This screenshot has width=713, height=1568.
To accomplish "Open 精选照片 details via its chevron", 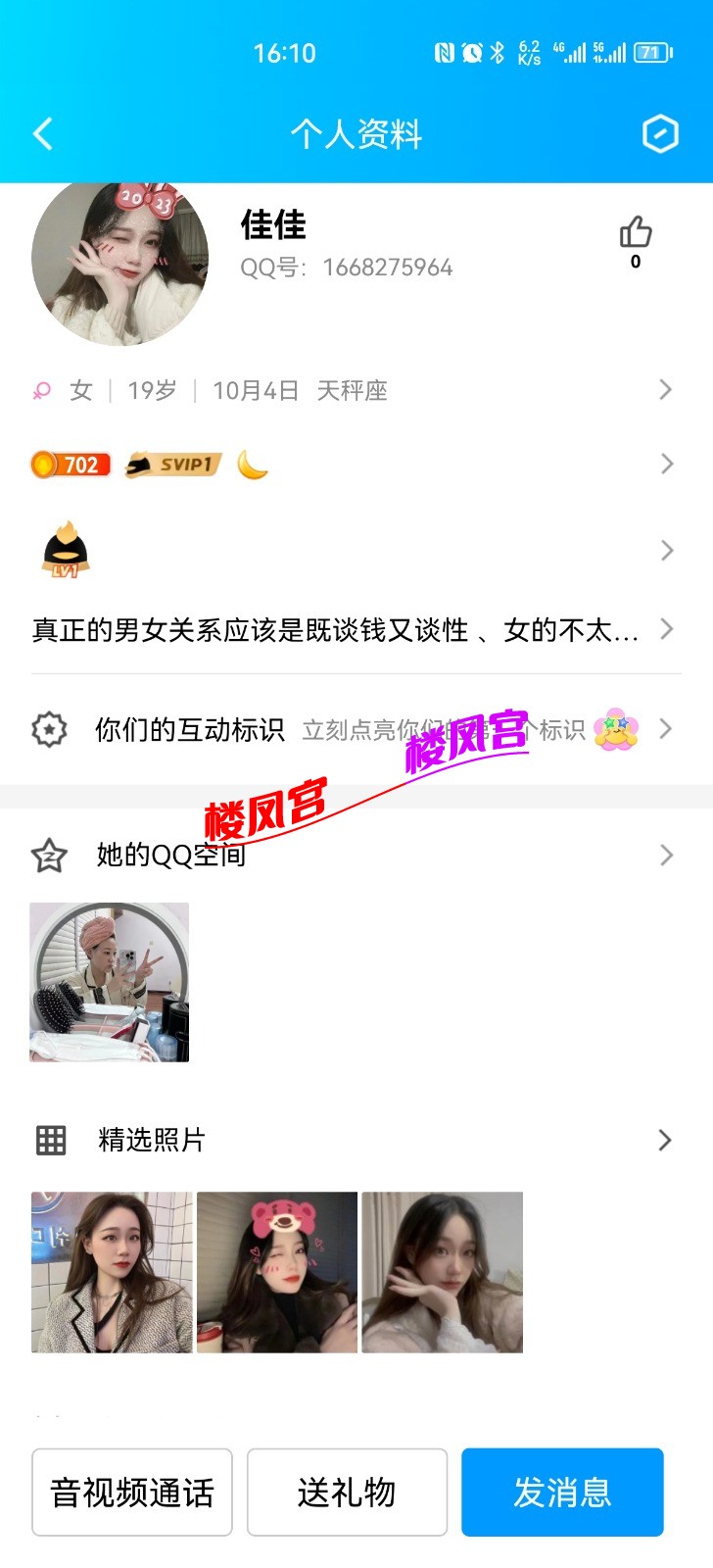I will (x=666, y=1140).
